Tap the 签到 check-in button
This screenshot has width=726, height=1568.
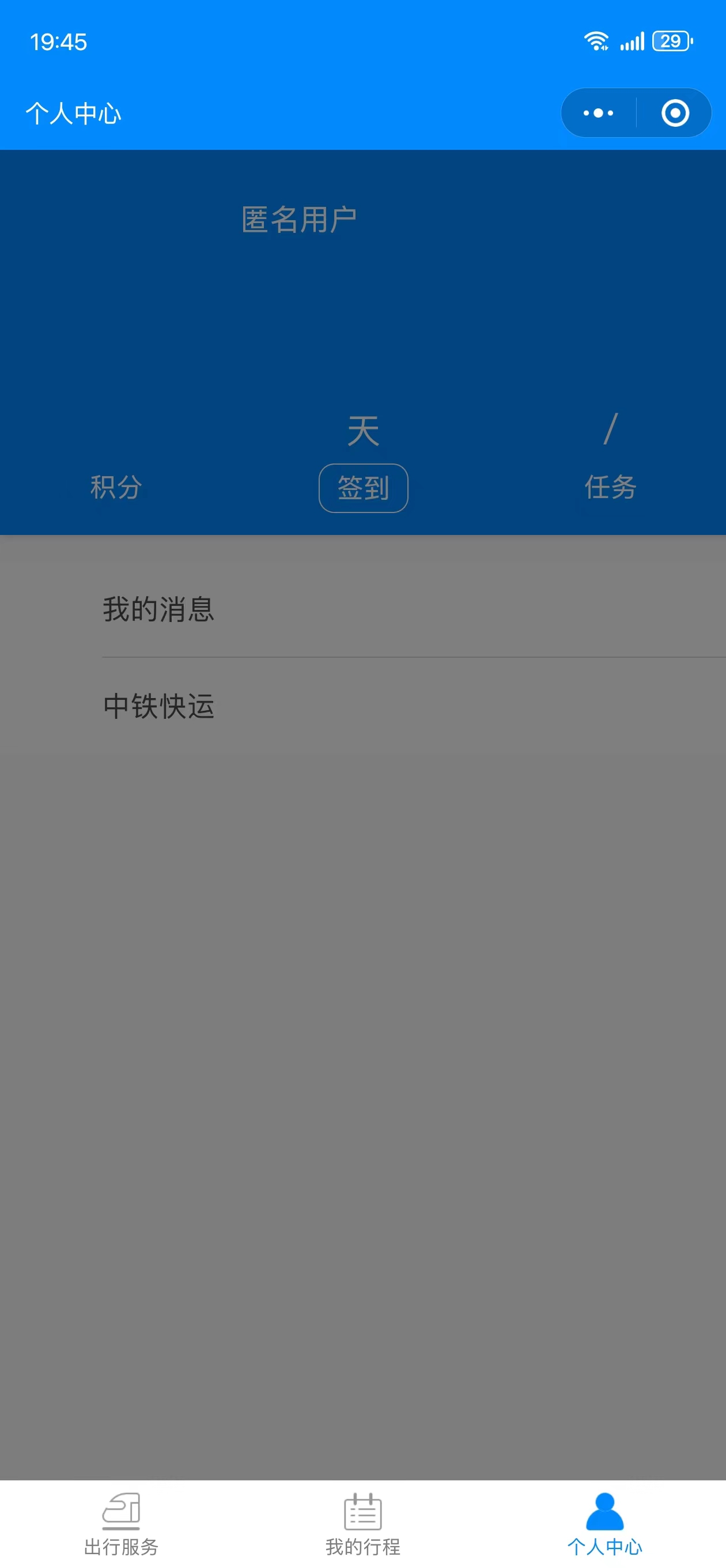(364, 488)
